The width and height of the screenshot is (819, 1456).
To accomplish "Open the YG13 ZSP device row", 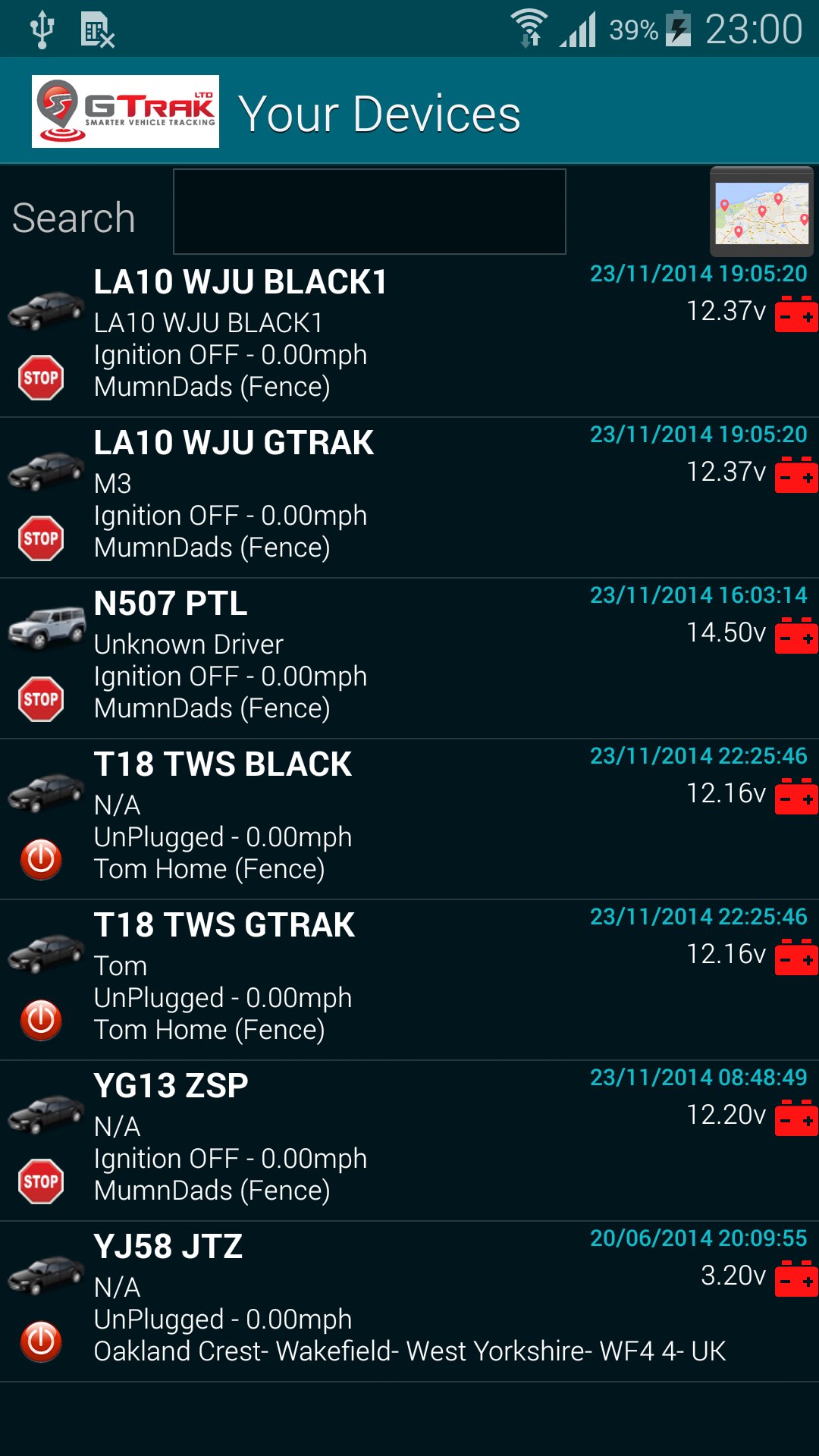I will coord(409,1141).
